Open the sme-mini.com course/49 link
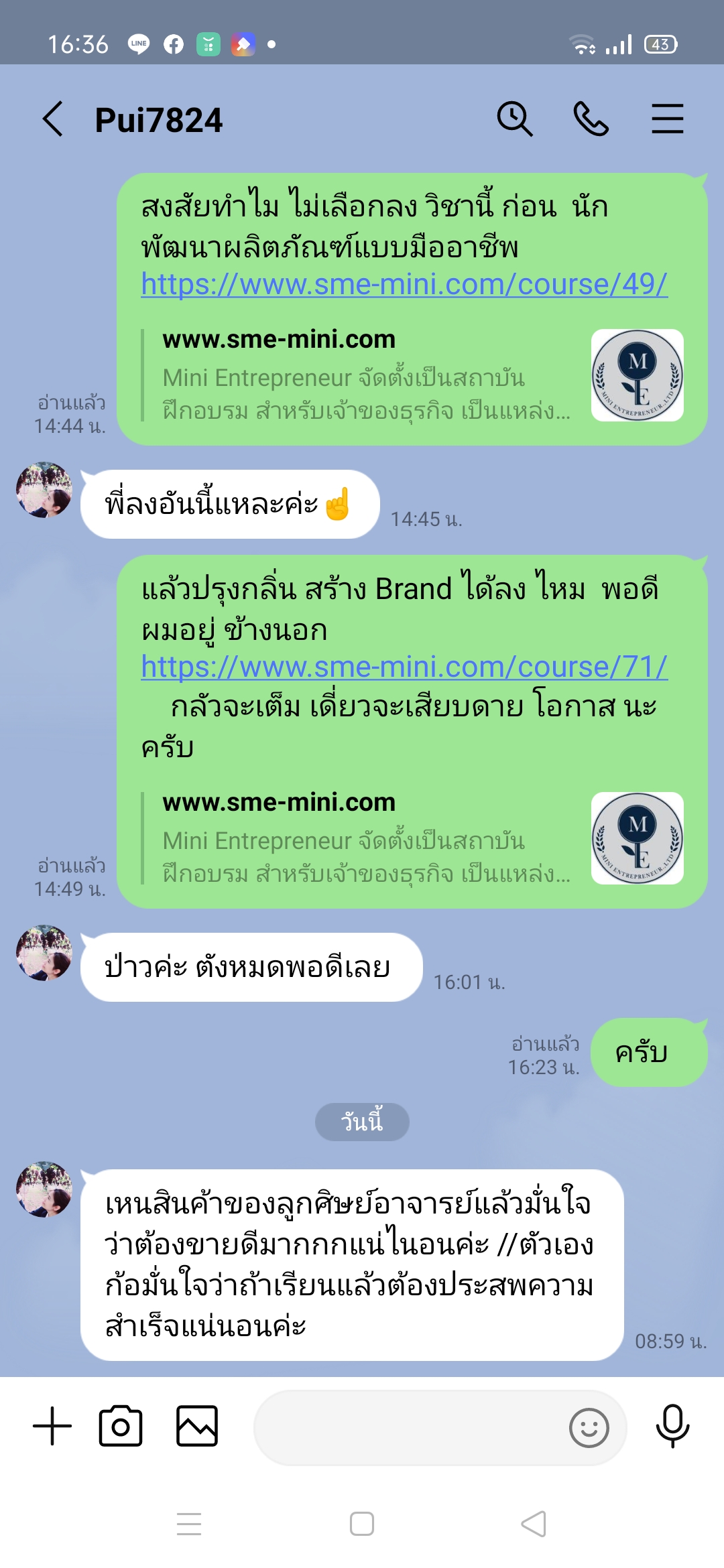This screenshot has width=724, height=1568. pos(404,284)
